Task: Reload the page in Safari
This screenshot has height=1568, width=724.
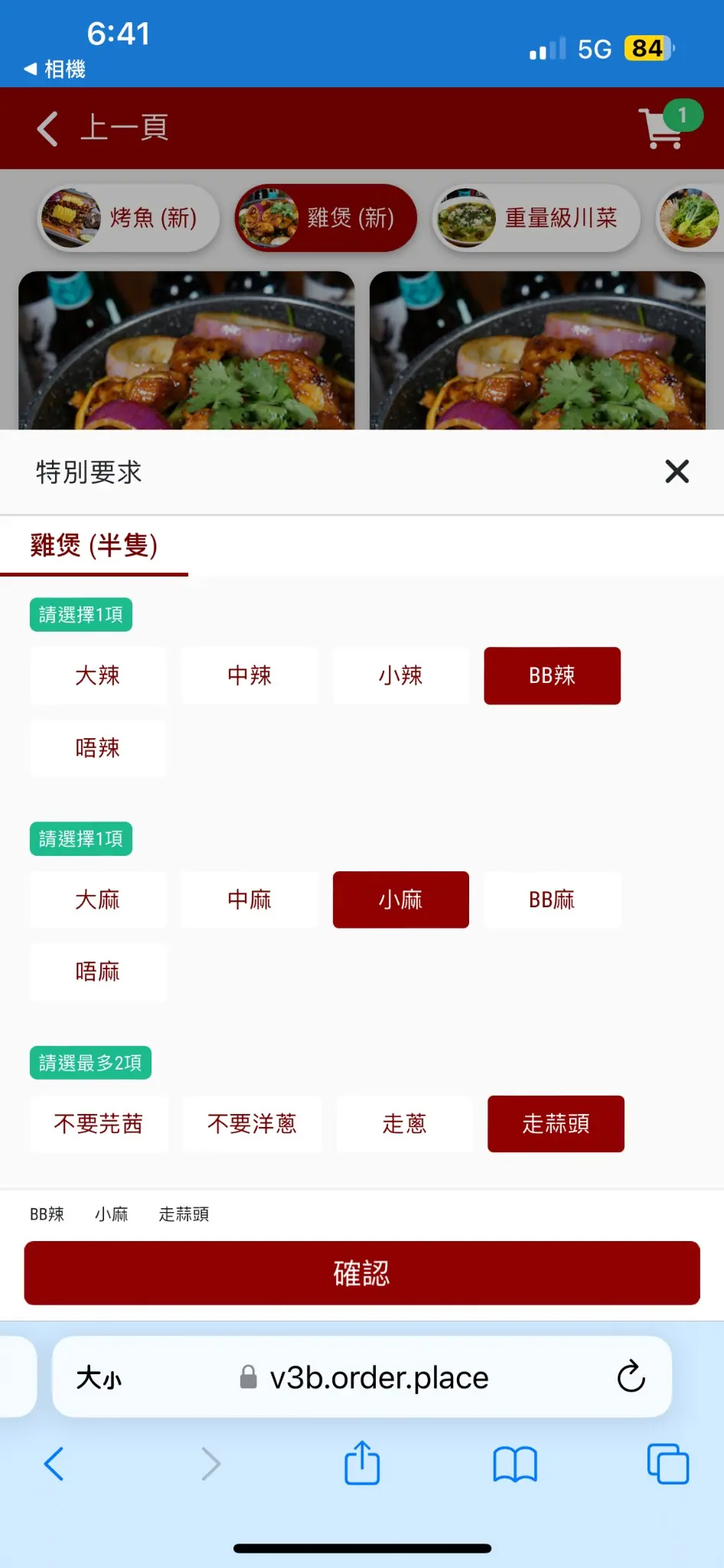Action: click(631, 1377)
